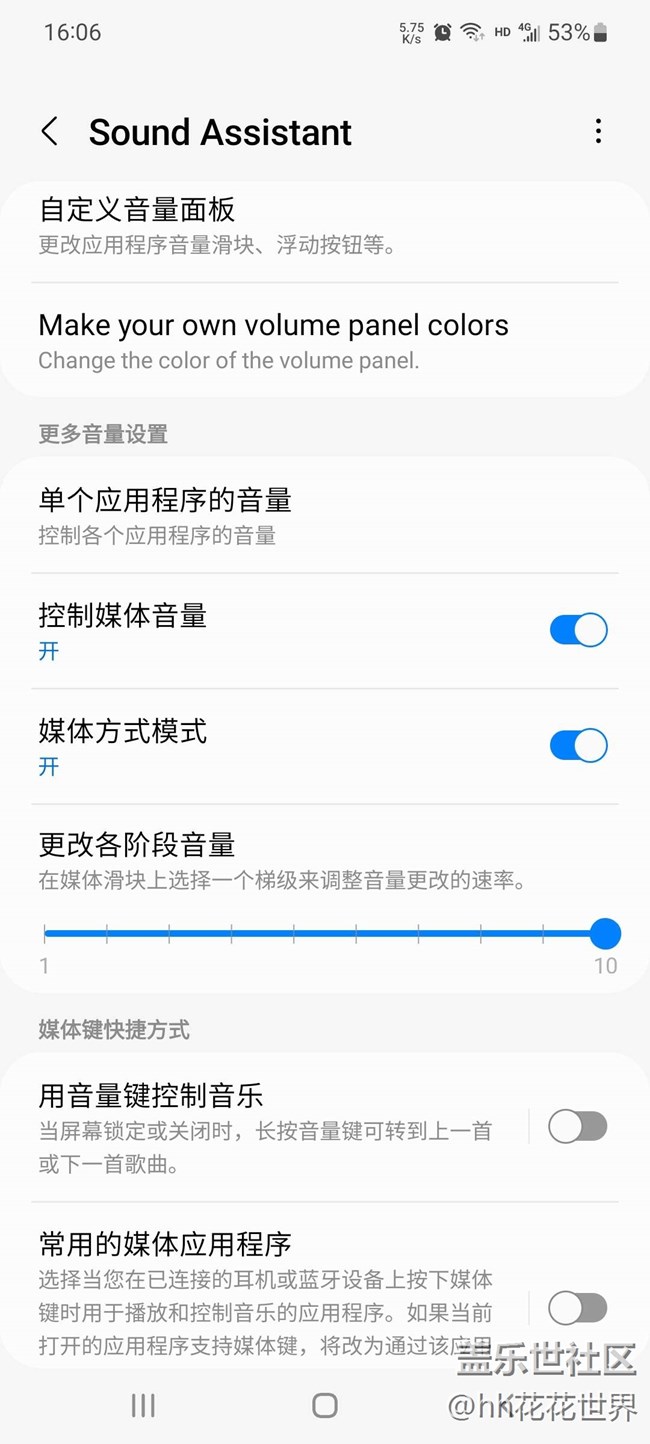Open recent apps from navigation bar
Viewport: 650px width, 1444px height.
143,1405
